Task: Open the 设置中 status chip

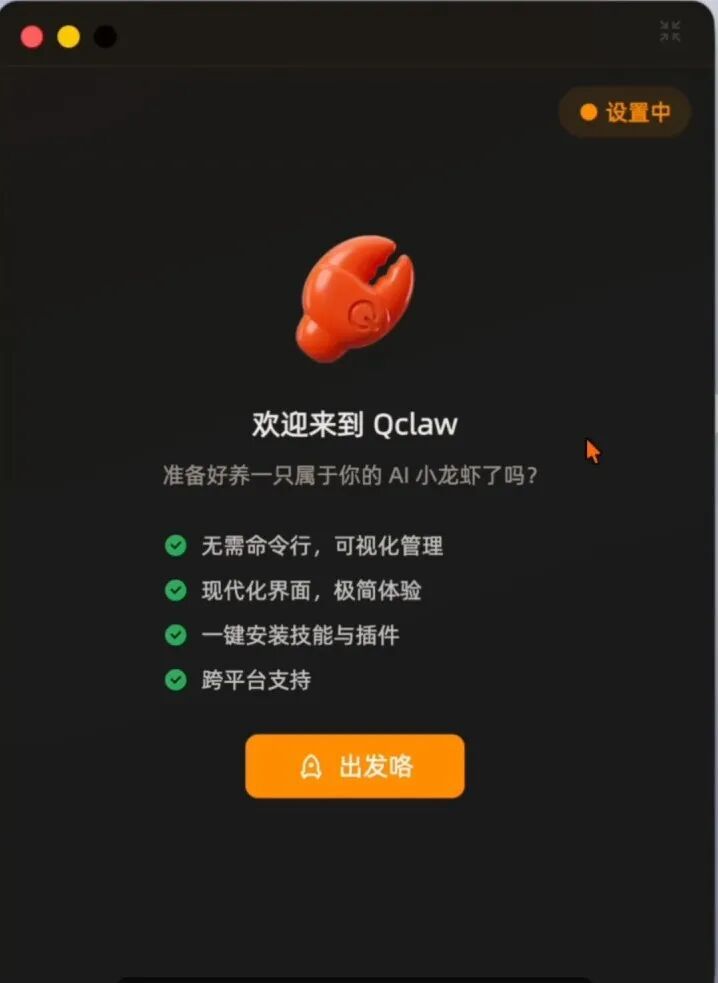Action: [625, 112]
